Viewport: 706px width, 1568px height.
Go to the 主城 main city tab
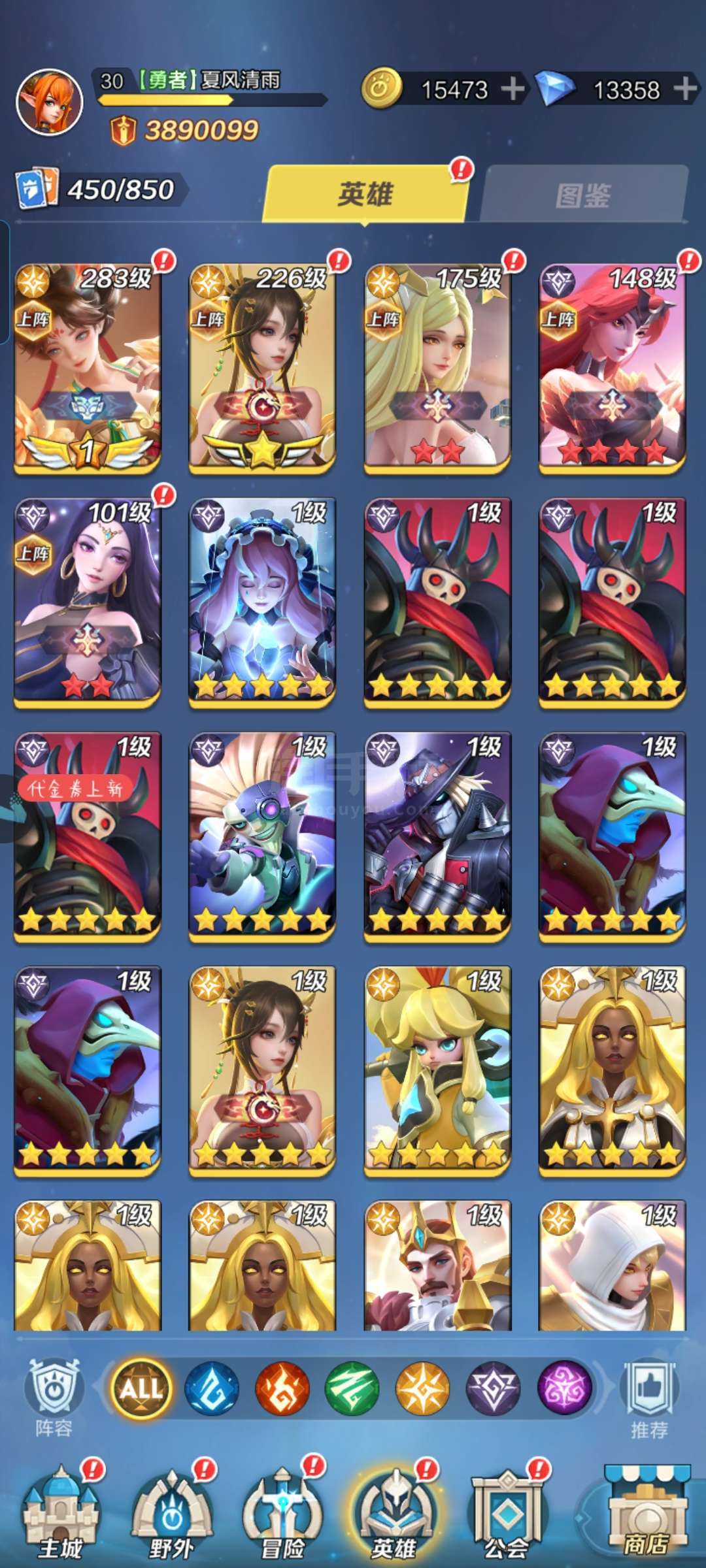[x=61, y=1517]
